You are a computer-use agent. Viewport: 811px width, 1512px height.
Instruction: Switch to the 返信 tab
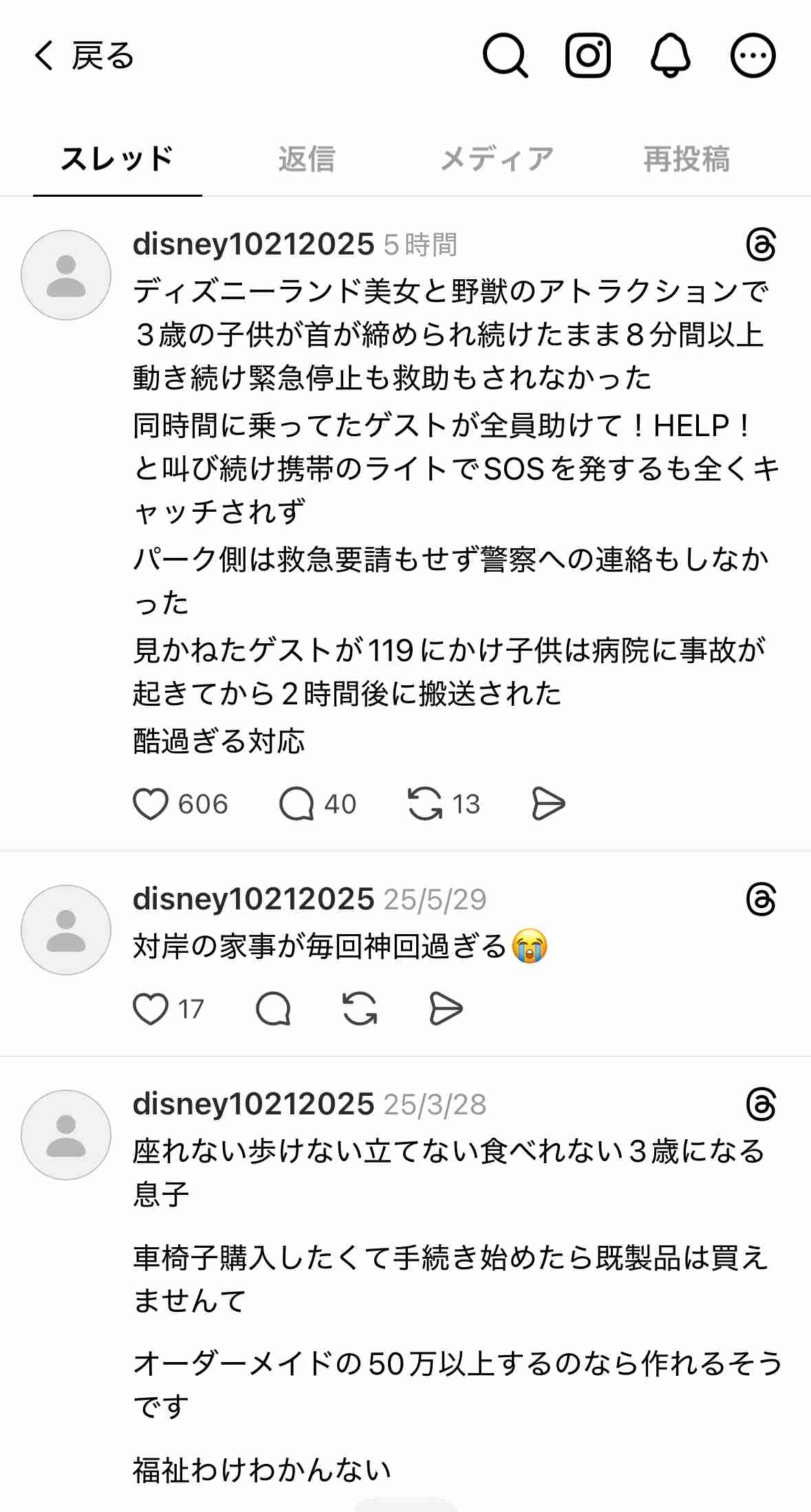[306, 159]
